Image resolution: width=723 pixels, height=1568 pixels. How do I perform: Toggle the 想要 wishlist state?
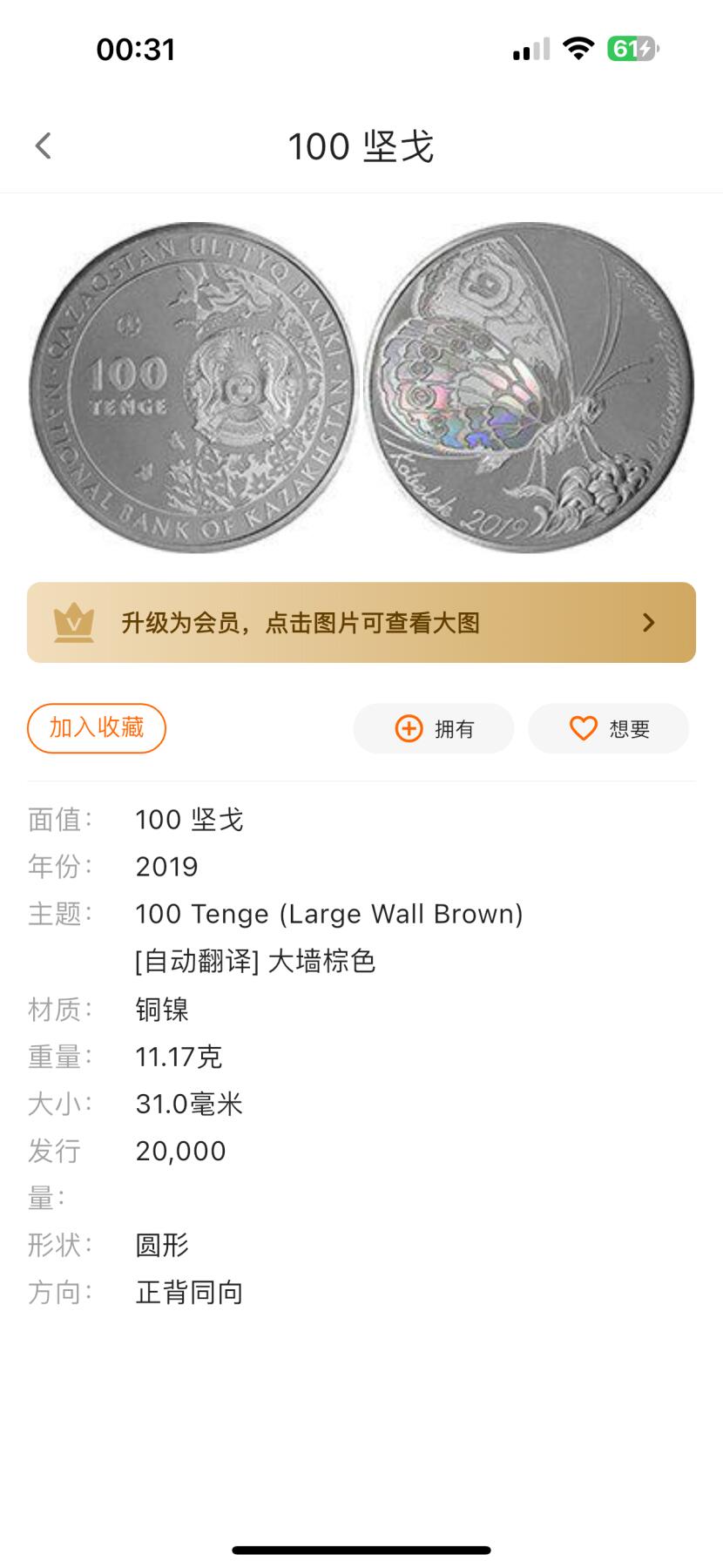609,728
